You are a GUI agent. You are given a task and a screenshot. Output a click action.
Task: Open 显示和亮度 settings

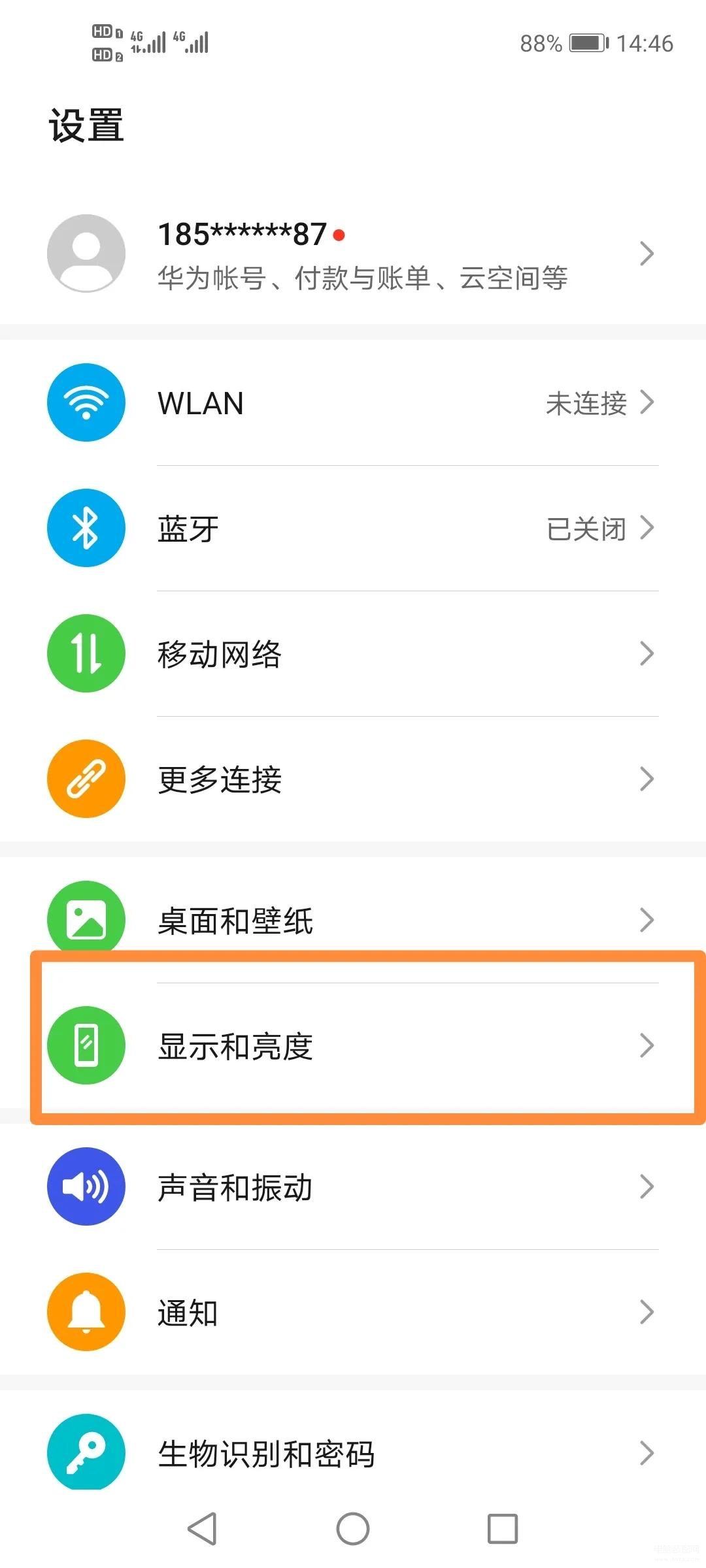(353, 1045)
